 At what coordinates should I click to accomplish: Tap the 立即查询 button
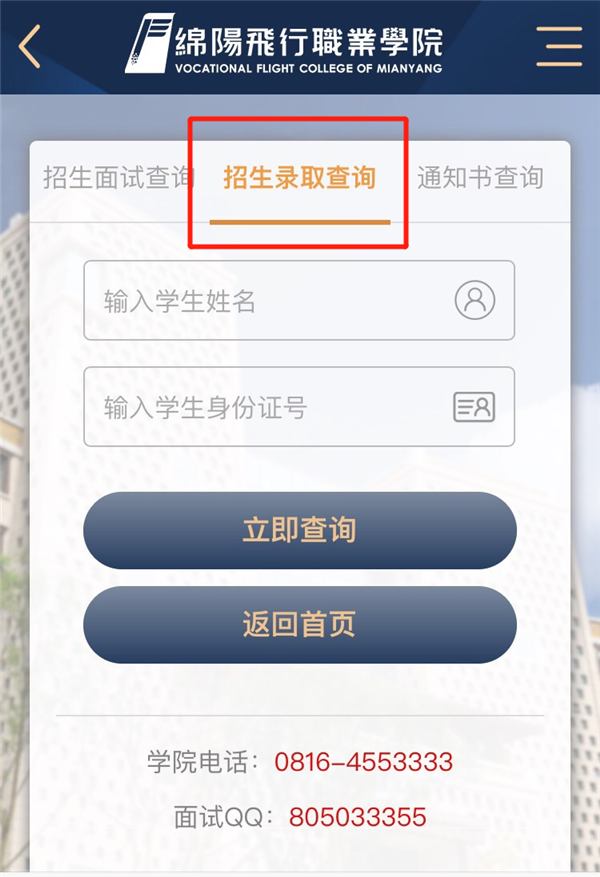coord(299,530)
